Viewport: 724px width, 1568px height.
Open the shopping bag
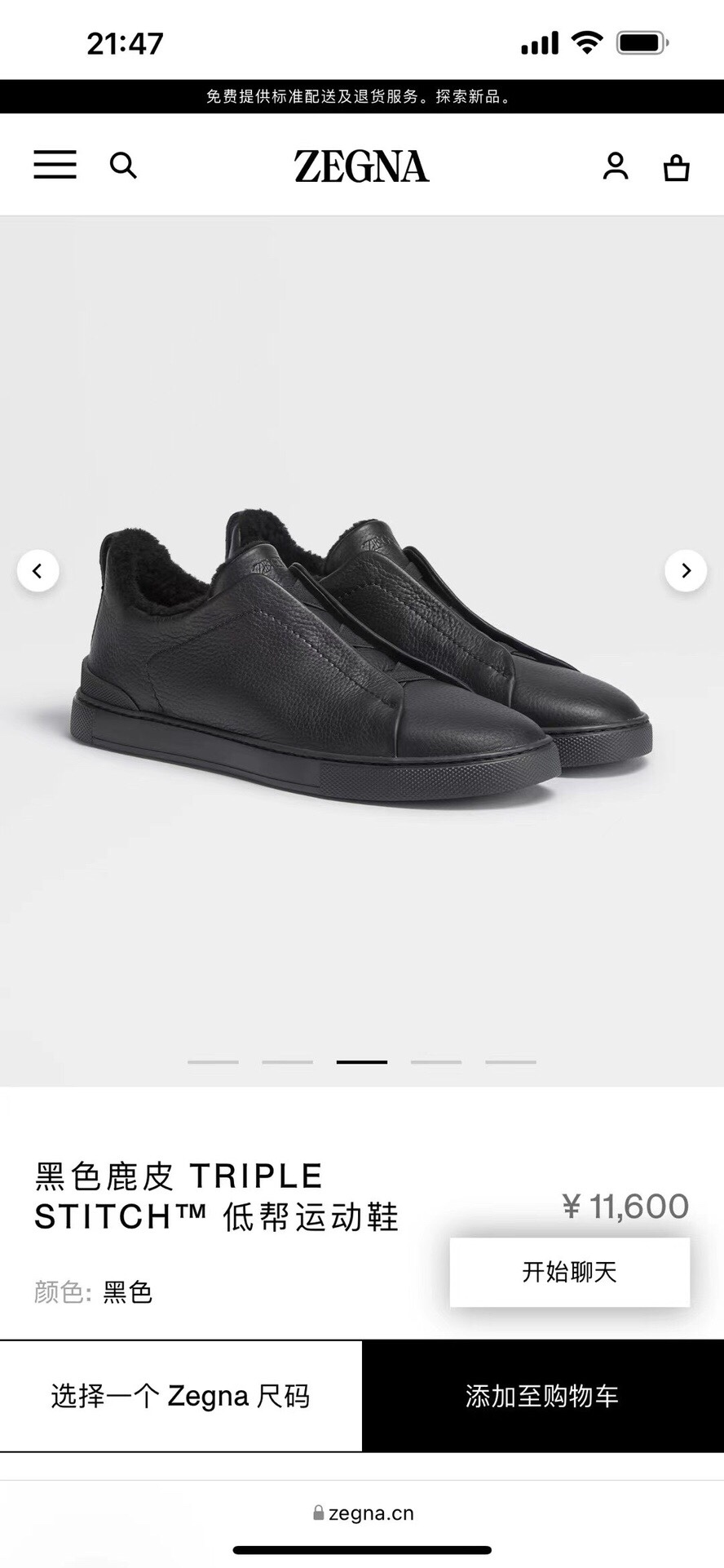(x=676, y=167)
